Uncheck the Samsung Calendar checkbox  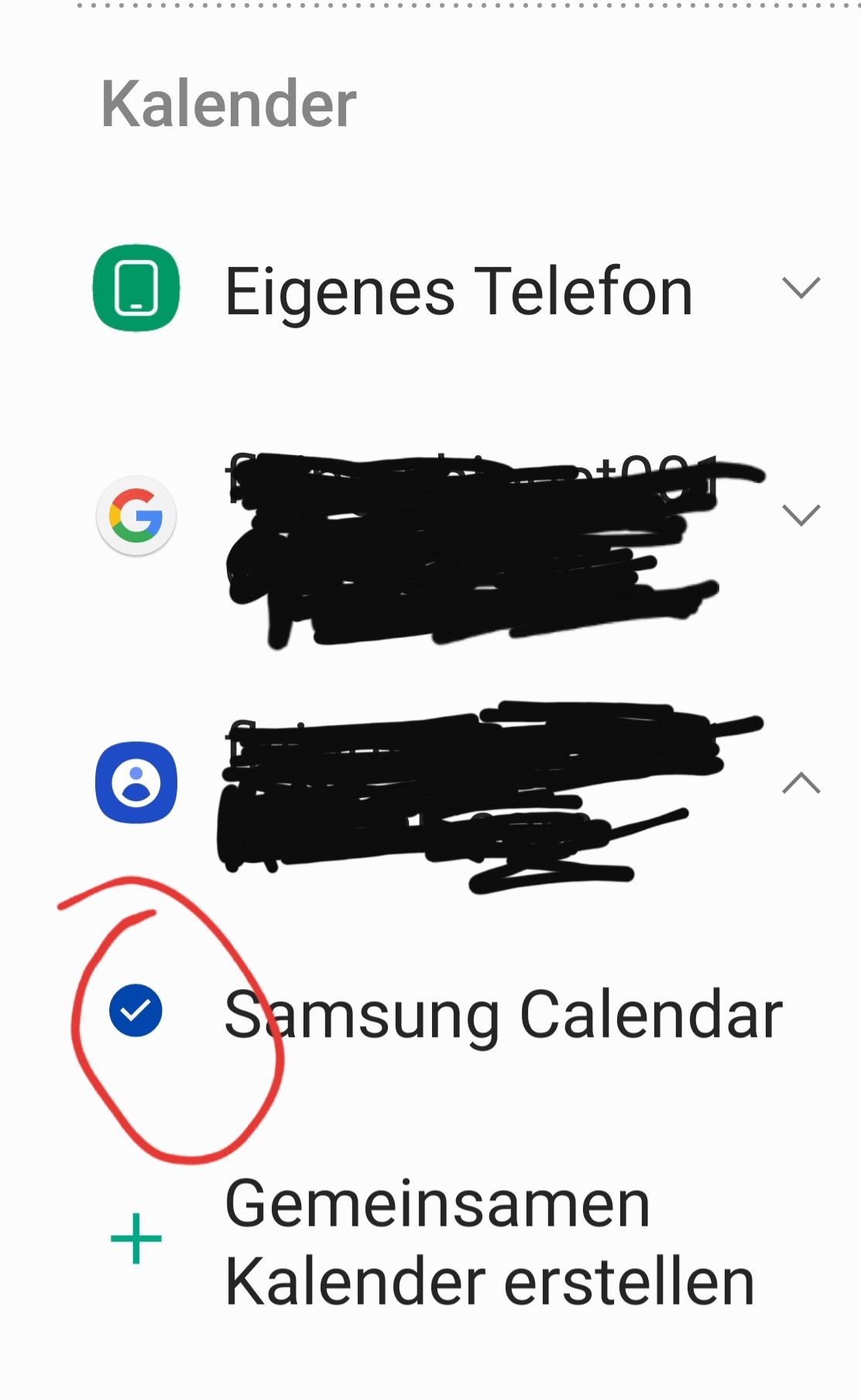coord(135,1011)
